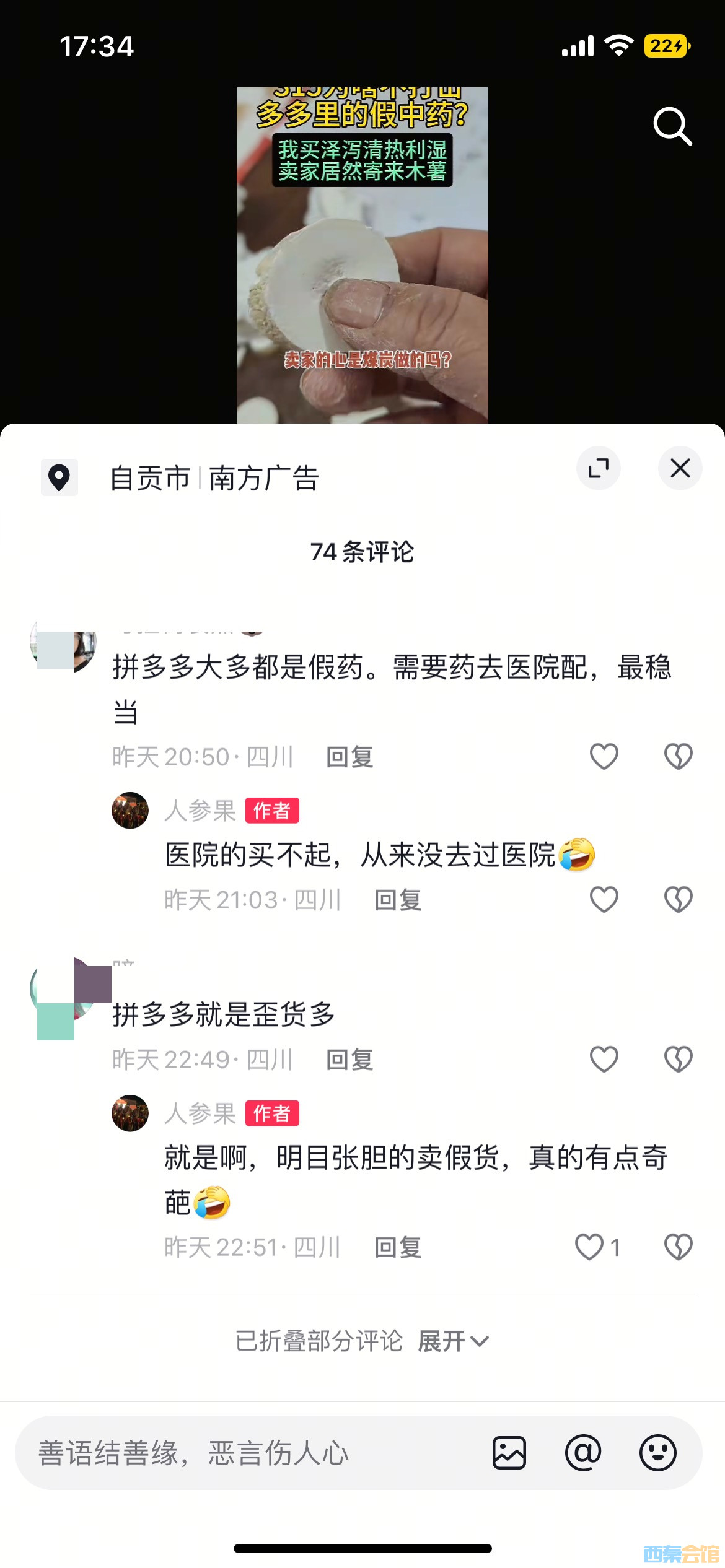Dislike the comment posted 昨天 20:50
Viewport: 725px width, 1568px height.
tap(678, 756)
